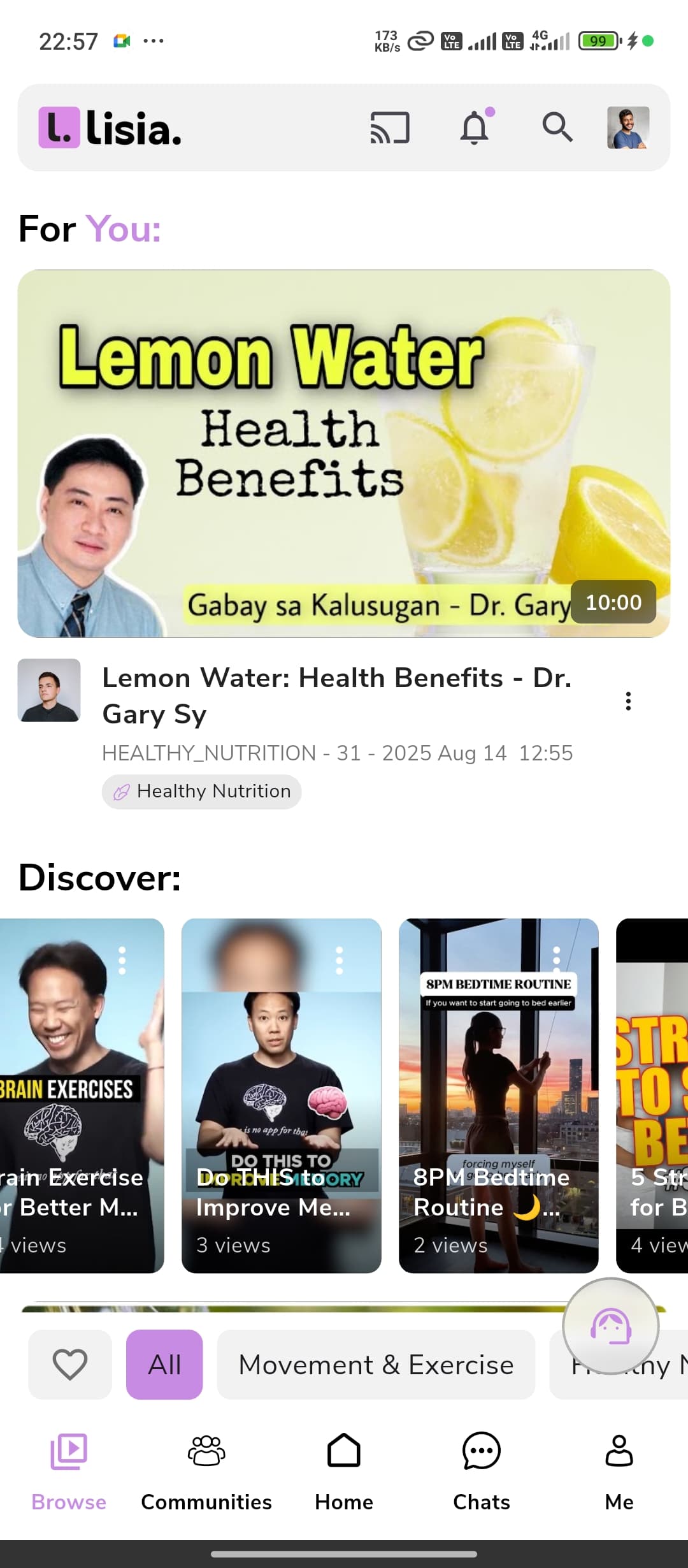Open options for Lemon Water video
Viewport: 688px width, 1568px height.
tap(628, 701)
